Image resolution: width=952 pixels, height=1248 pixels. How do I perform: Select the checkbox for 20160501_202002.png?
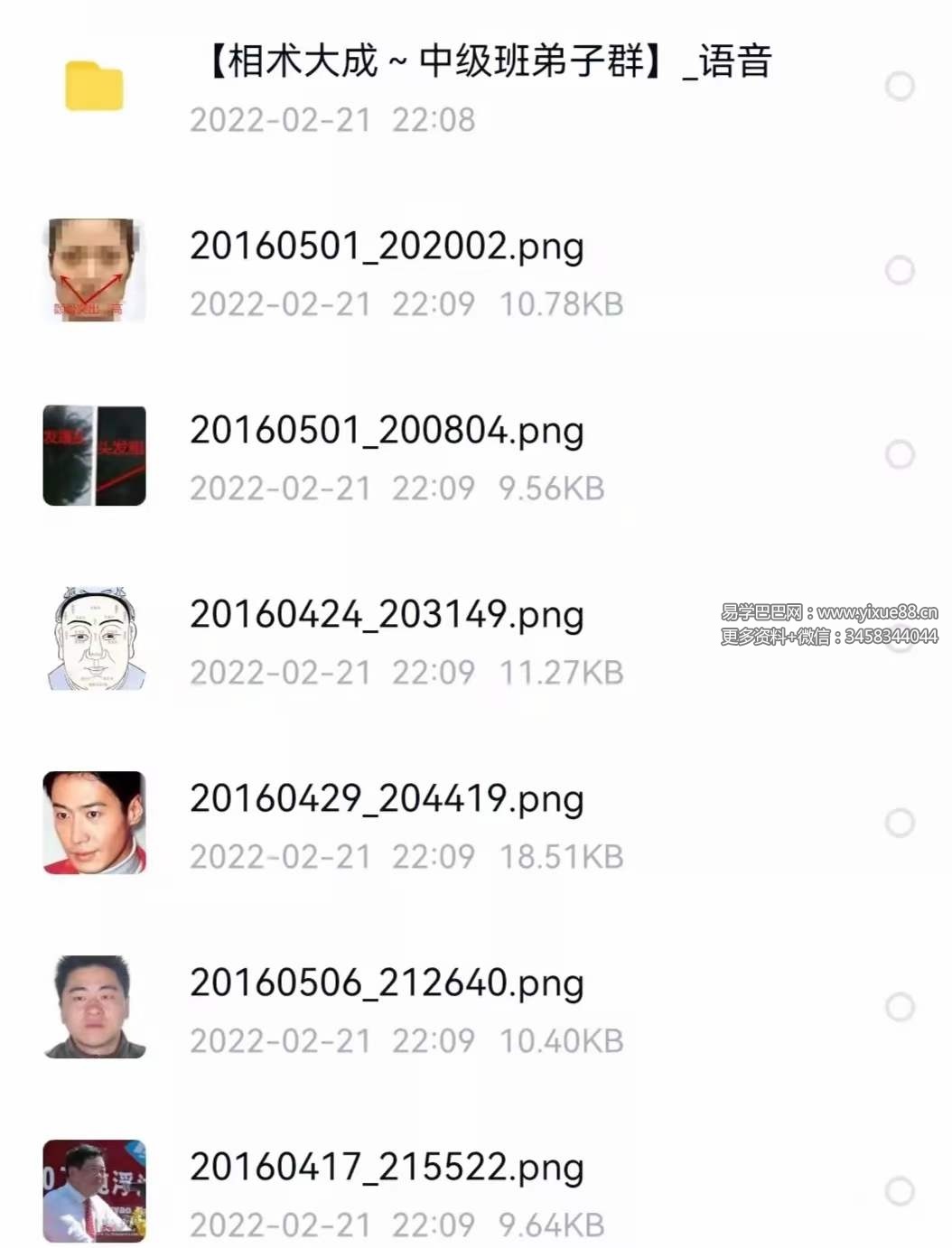(x=900, y=270)
